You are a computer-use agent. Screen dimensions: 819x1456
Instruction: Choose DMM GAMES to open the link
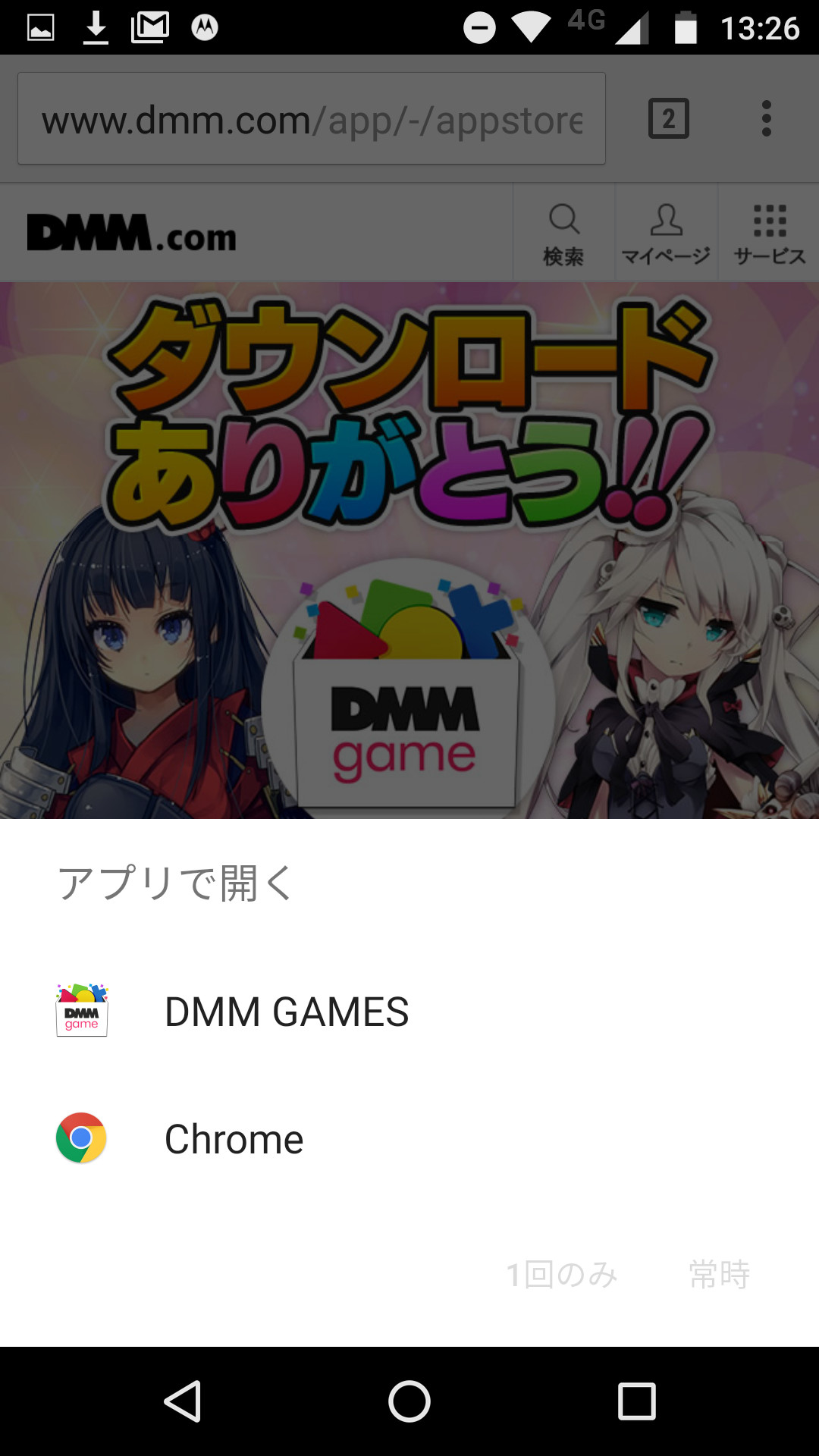pyautogui.click(x=287, y=1012)
